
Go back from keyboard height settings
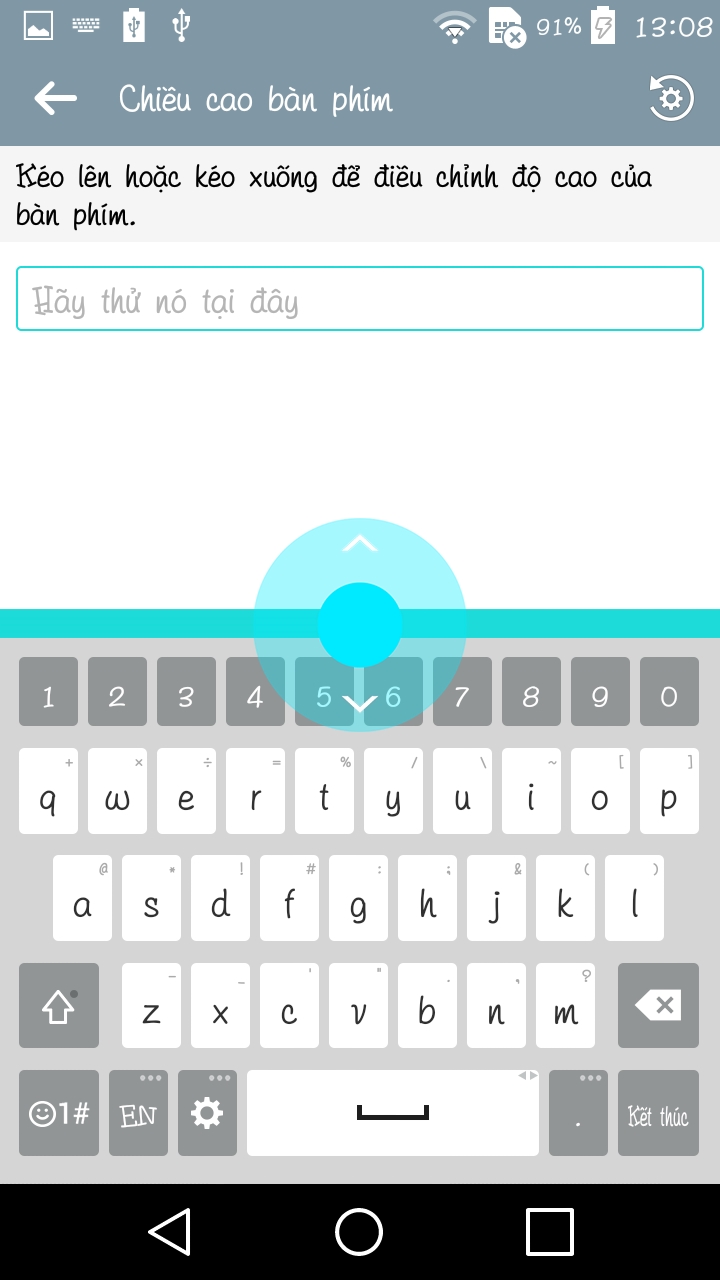coord(55,98)
